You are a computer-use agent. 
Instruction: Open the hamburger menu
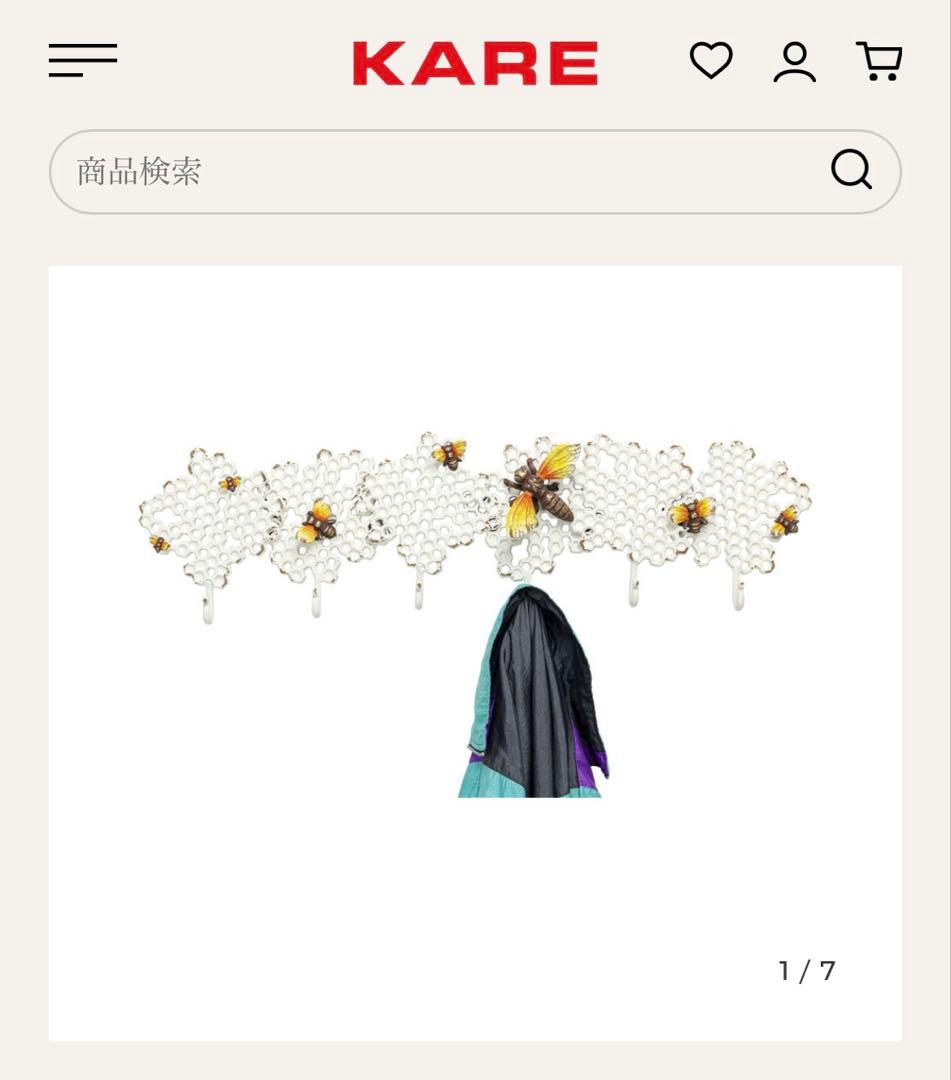click(x=83, y=61)
